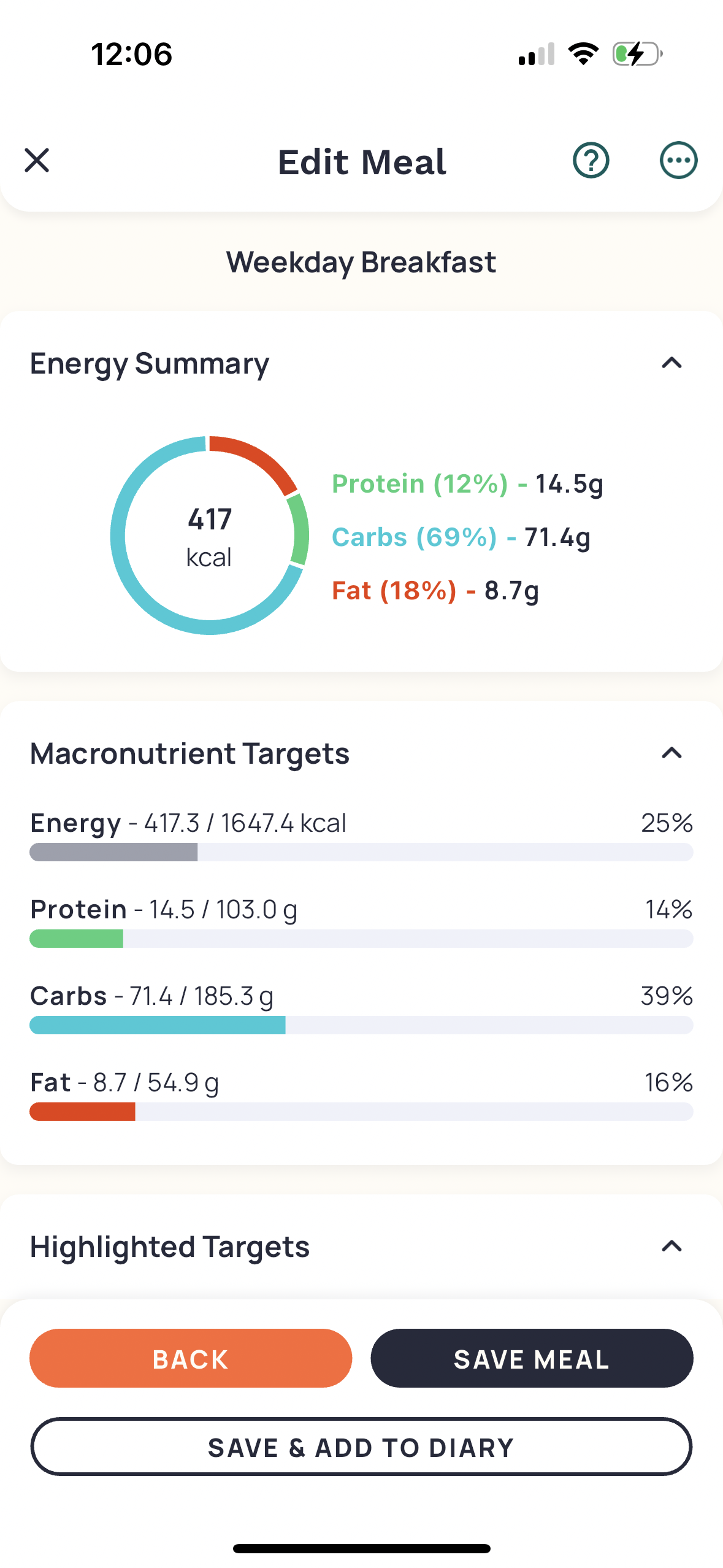Click the Energy progress bar
Screen dimensions: 723x1568
361,853
